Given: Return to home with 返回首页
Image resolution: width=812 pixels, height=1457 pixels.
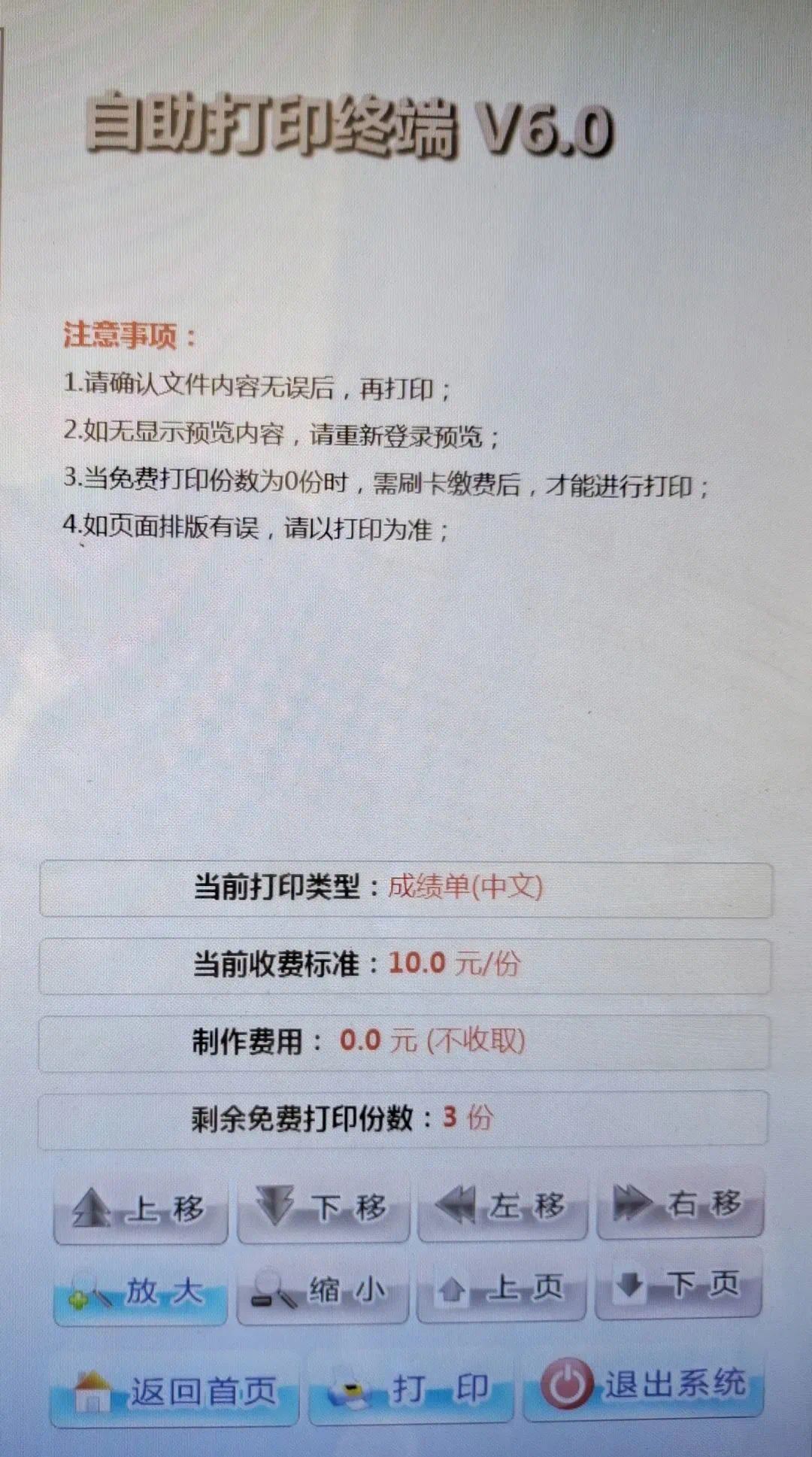Looking at the screenshot, I should [x=174, y=1392].
